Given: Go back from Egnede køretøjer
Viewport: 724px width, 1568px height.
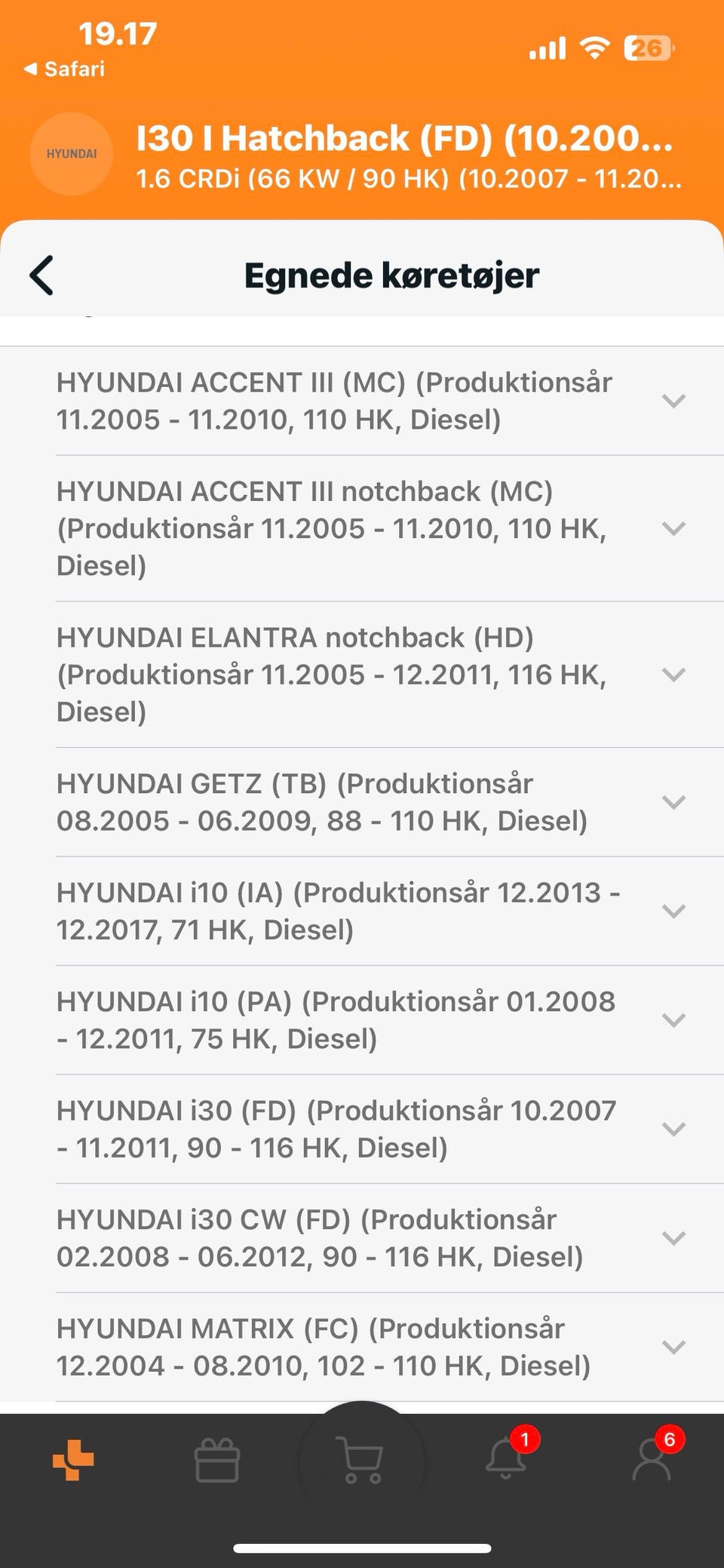Looking at the screenshot, I should [42, 275].
